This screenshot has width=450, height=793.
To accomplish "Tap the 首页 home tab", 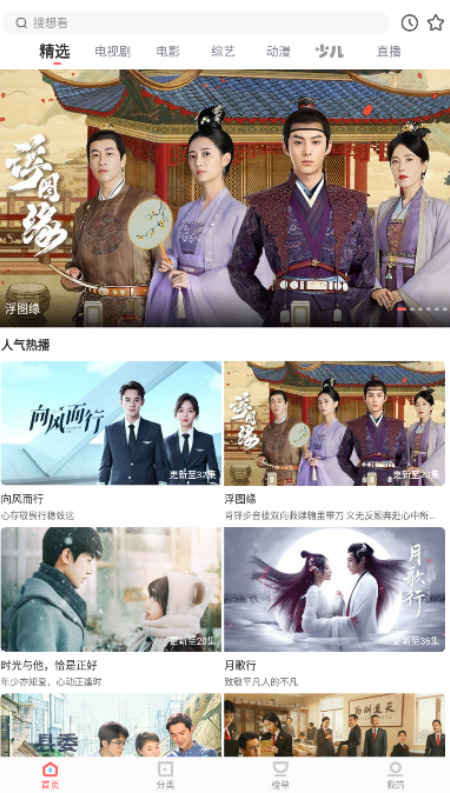I will tap(50, 775).
